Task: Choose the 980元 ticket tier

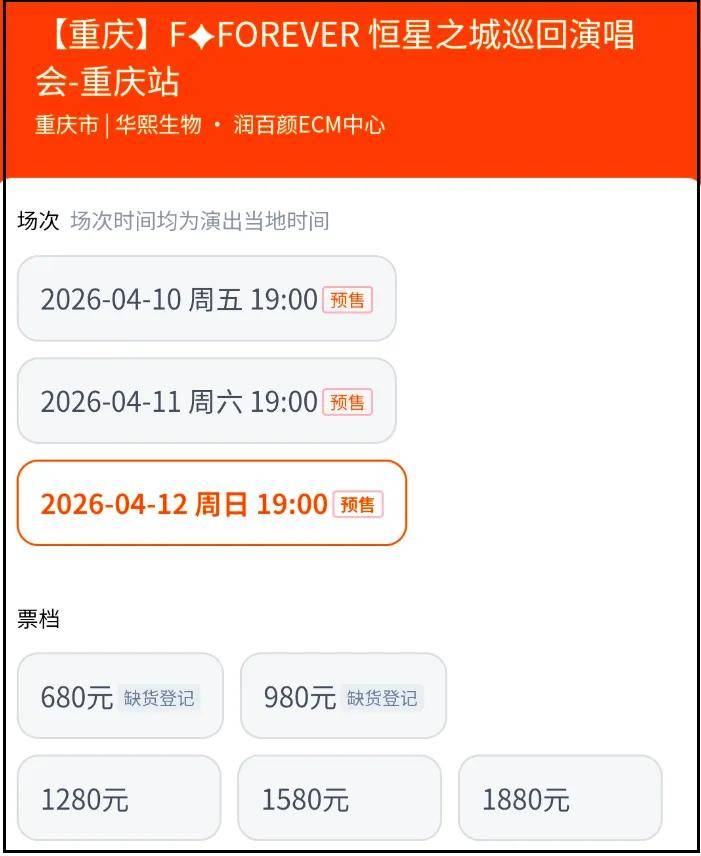Action: click(343, 697)
